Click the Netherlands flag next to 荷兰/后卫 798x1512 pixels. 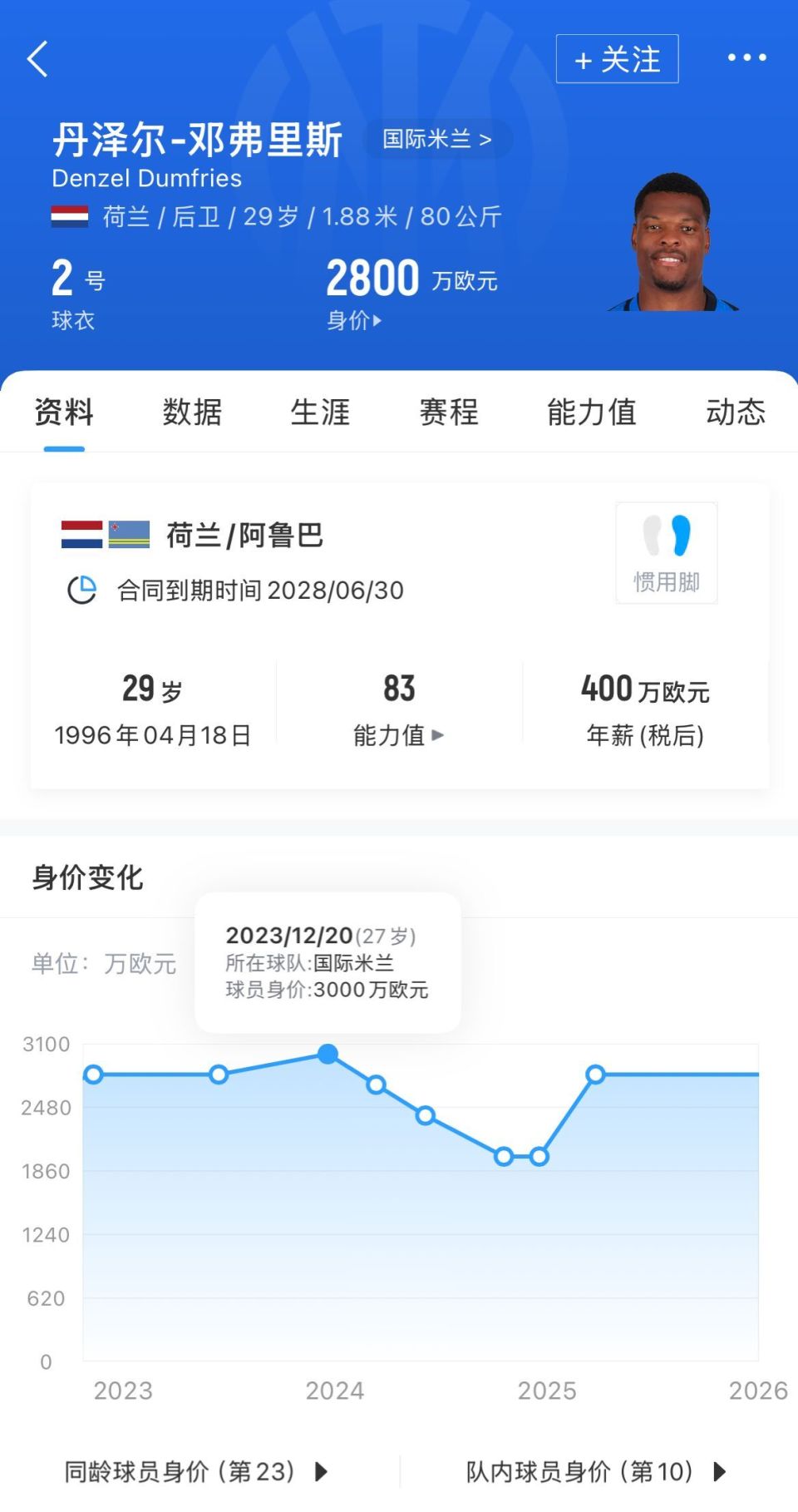coord(70,215)
